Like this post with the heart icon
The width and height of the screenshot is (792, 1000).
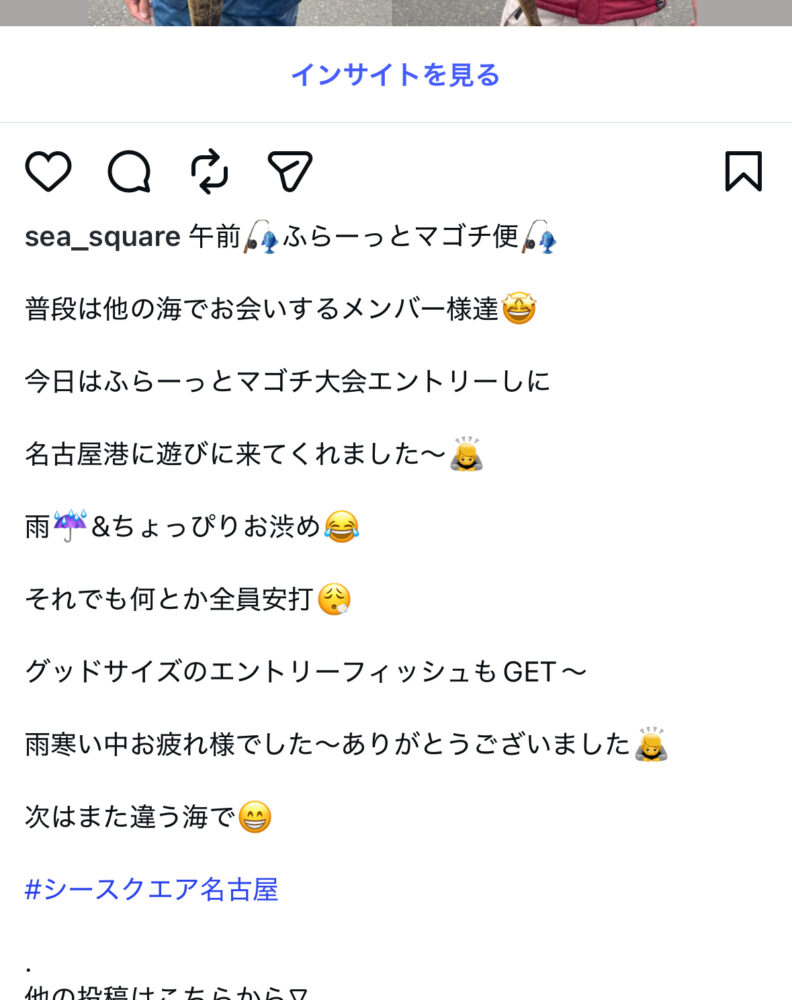48,172
